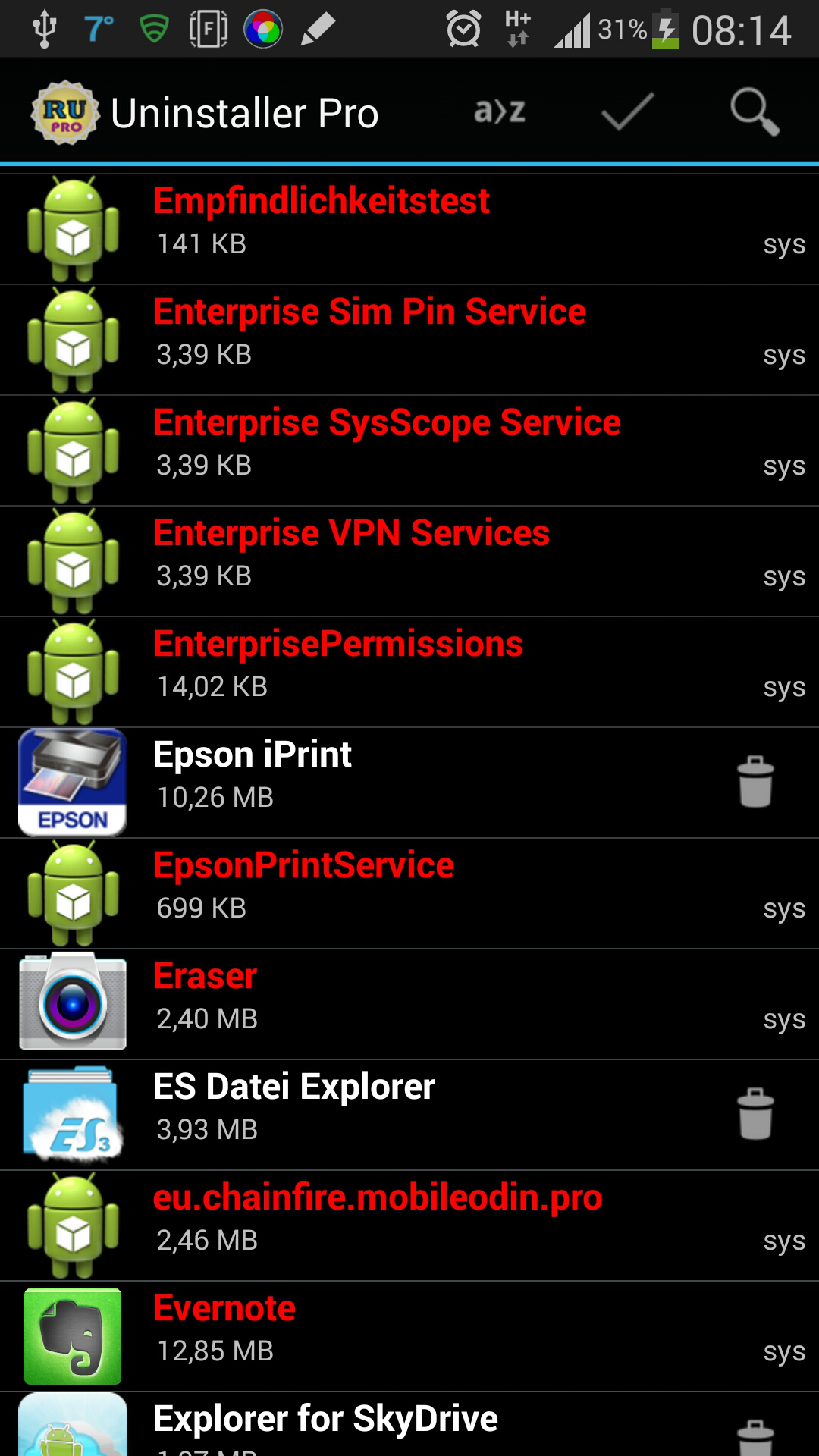819x1456 pixels.
Task: Tap the checkmark select icon
Action: coord(627,111)
